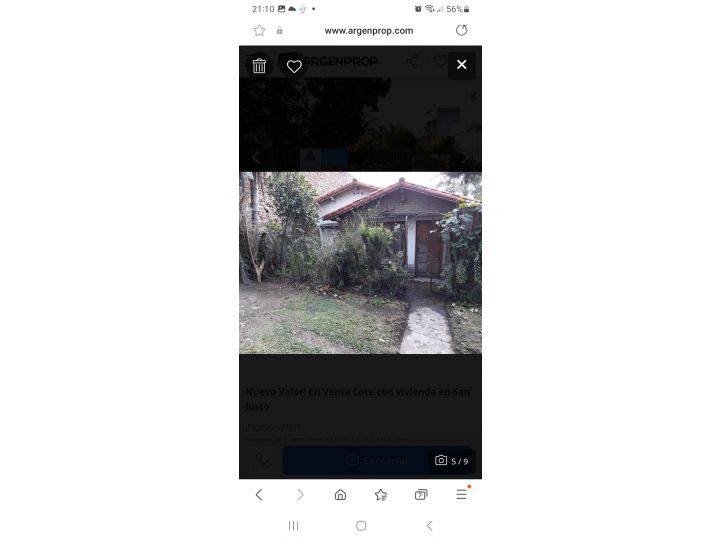This screenshot has height=540, width=720.
Task: Tap the trash can icon
Action: point(259,66)
